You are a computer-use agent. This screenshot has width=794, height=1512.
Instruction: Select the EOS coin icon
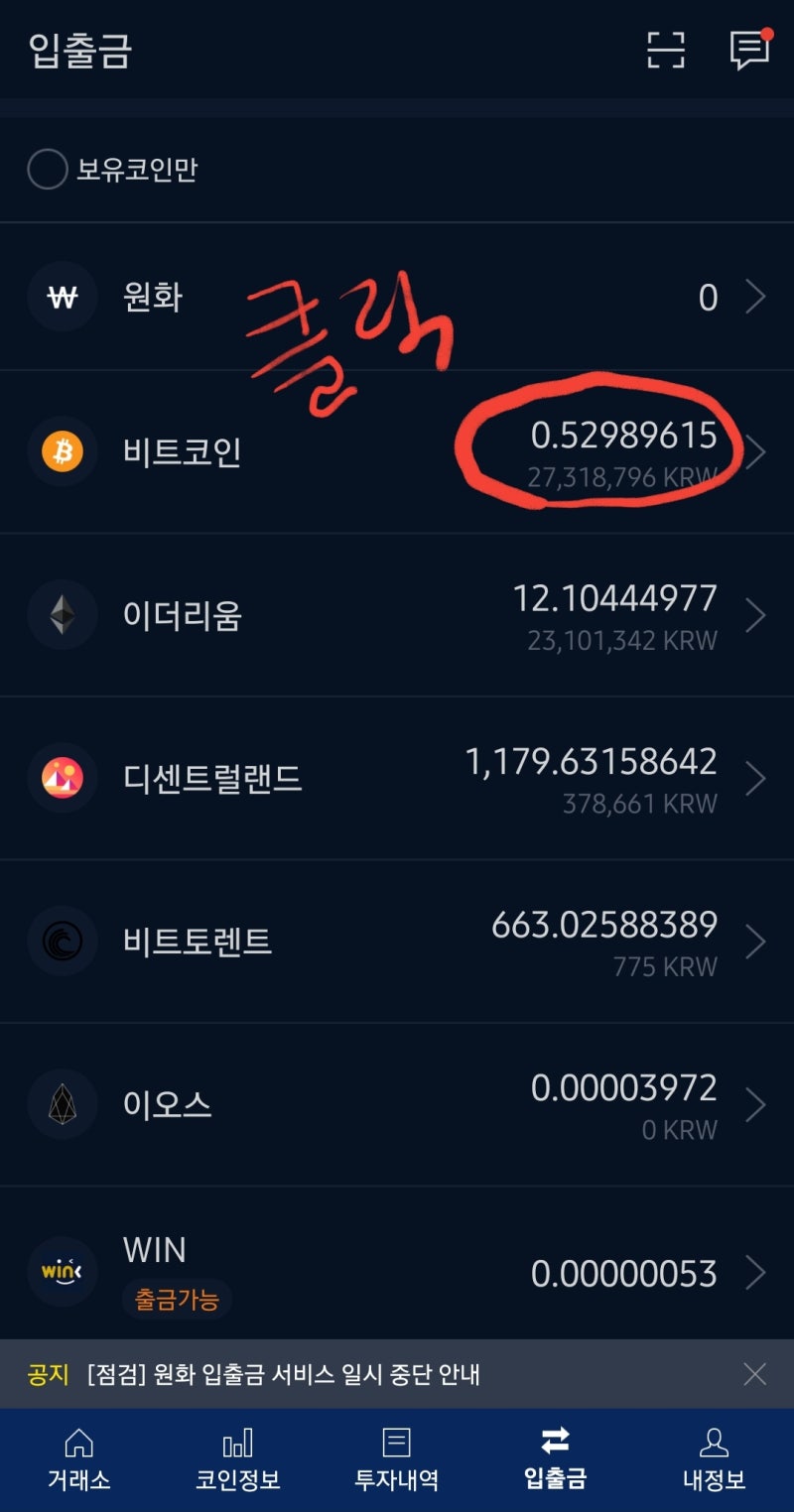62,1103
